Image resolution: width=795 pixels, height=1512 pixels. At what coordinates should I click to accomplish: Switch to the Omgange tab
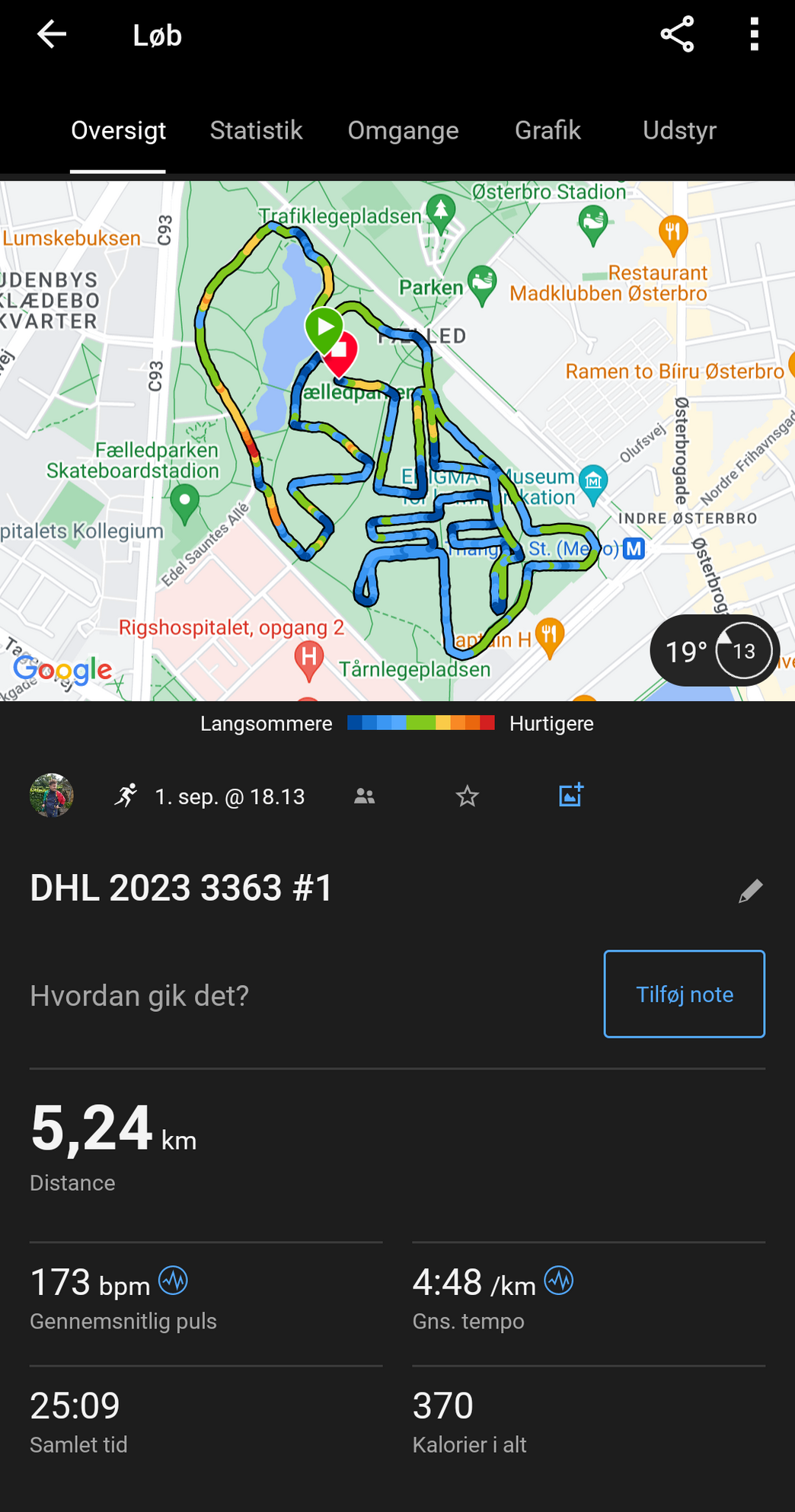pyautogui.click(x=403, y=131)
